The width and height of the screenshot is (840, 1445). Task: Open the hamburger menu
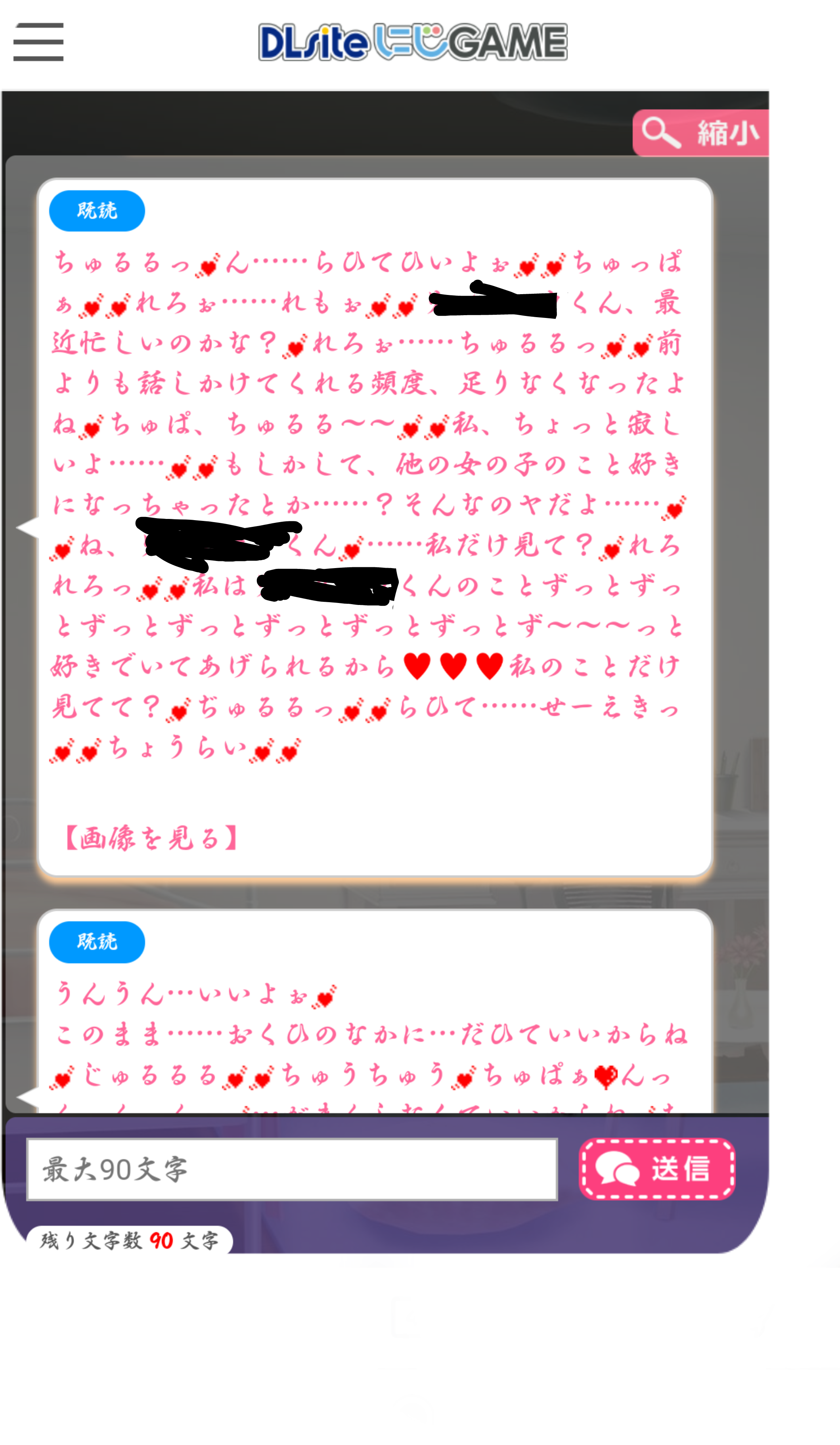tap(38, 42)
